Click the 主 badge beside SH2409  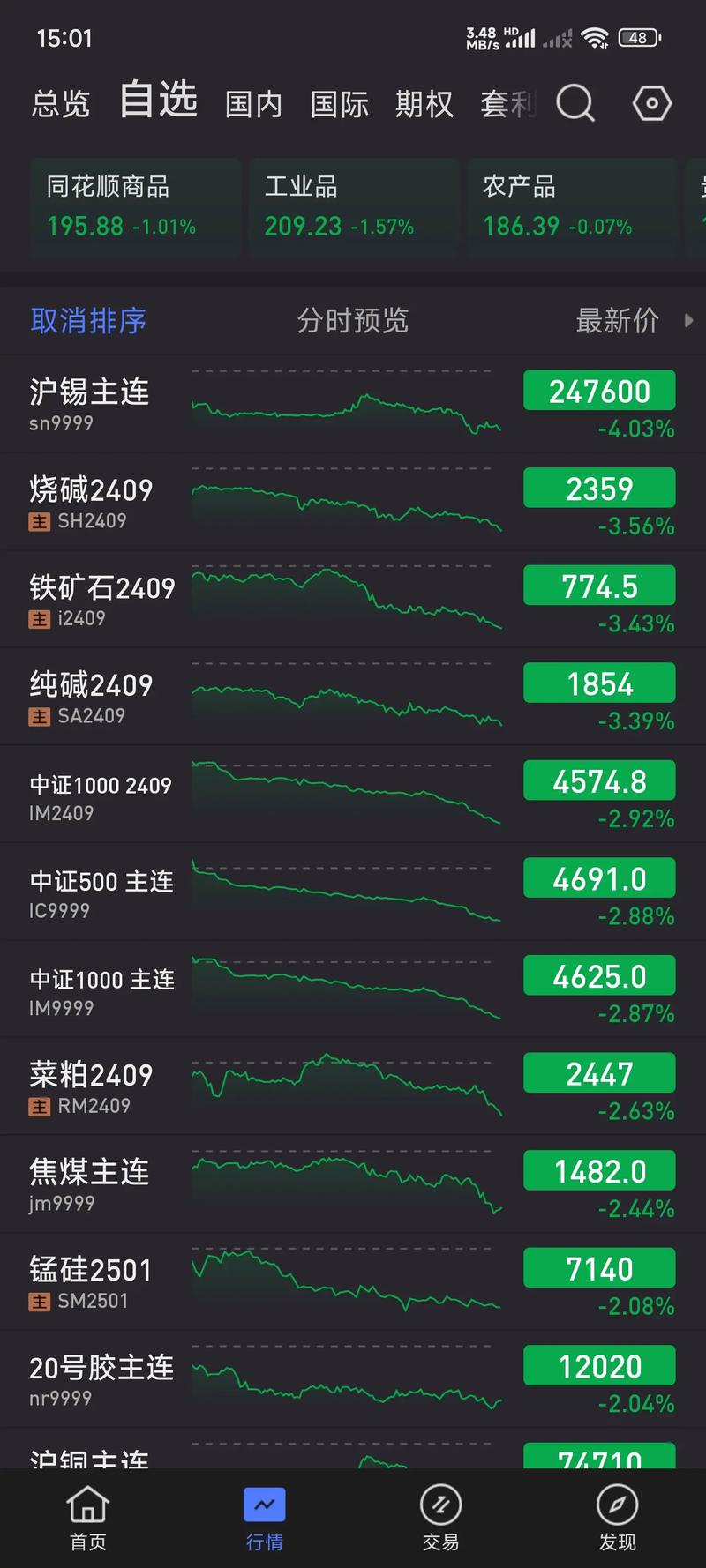(x=39, y=521)
